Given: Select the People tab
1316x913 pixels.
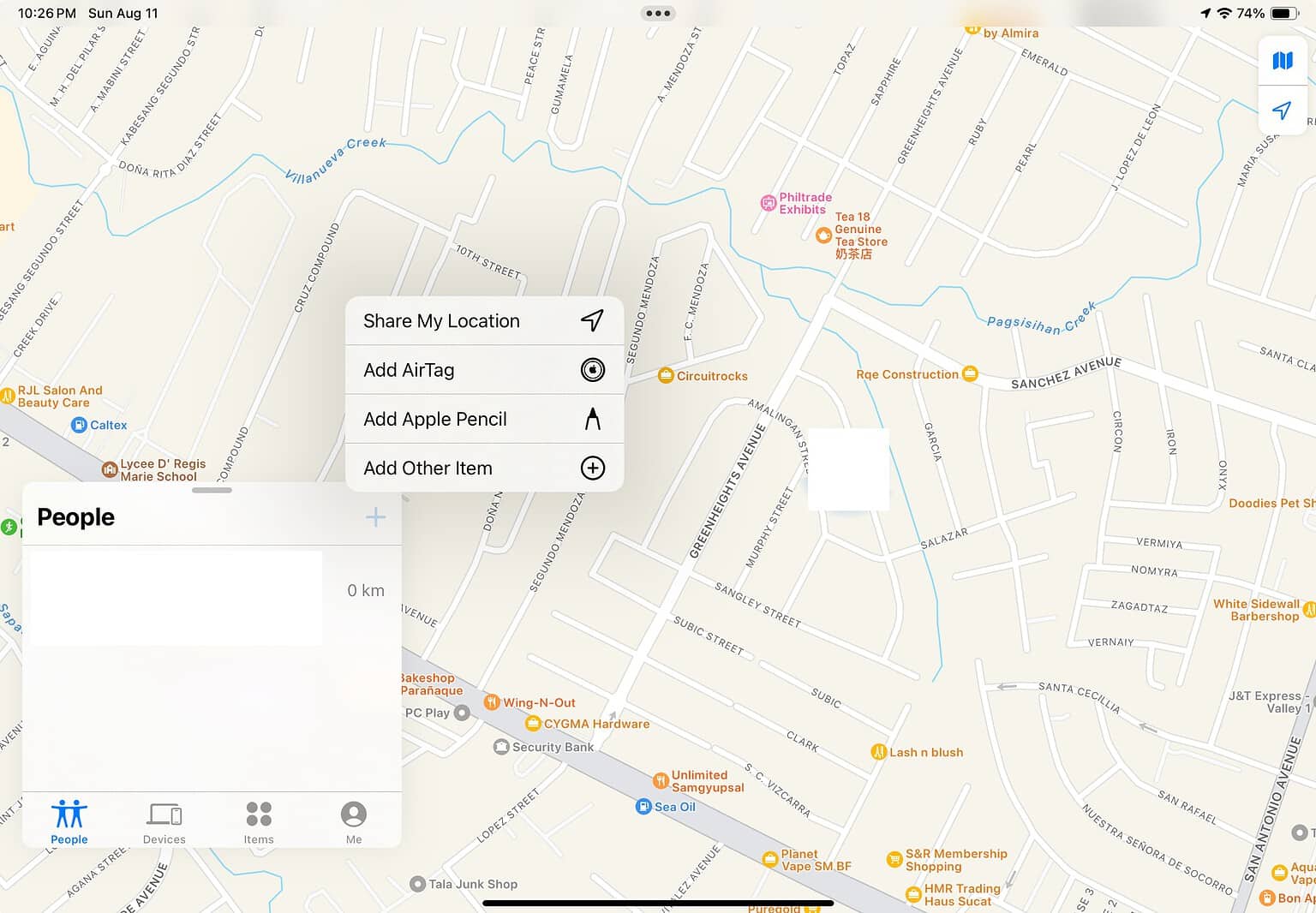Looking at the screenshot, I should click(x=69, y=822).
